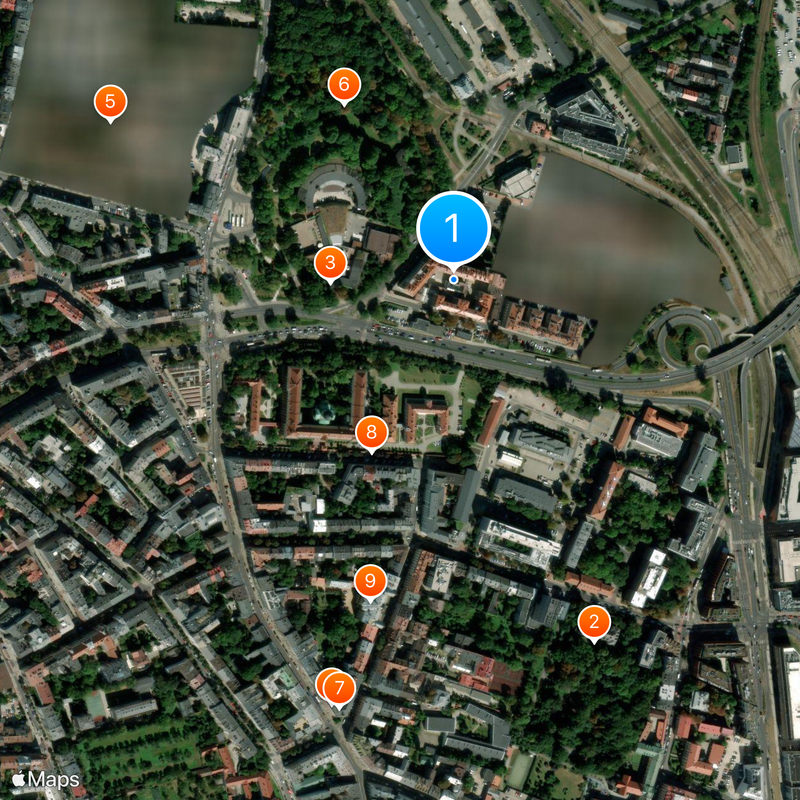Open the pin numbered 7
The height and width of the screenshot is (800, 800).
point(340,688)
